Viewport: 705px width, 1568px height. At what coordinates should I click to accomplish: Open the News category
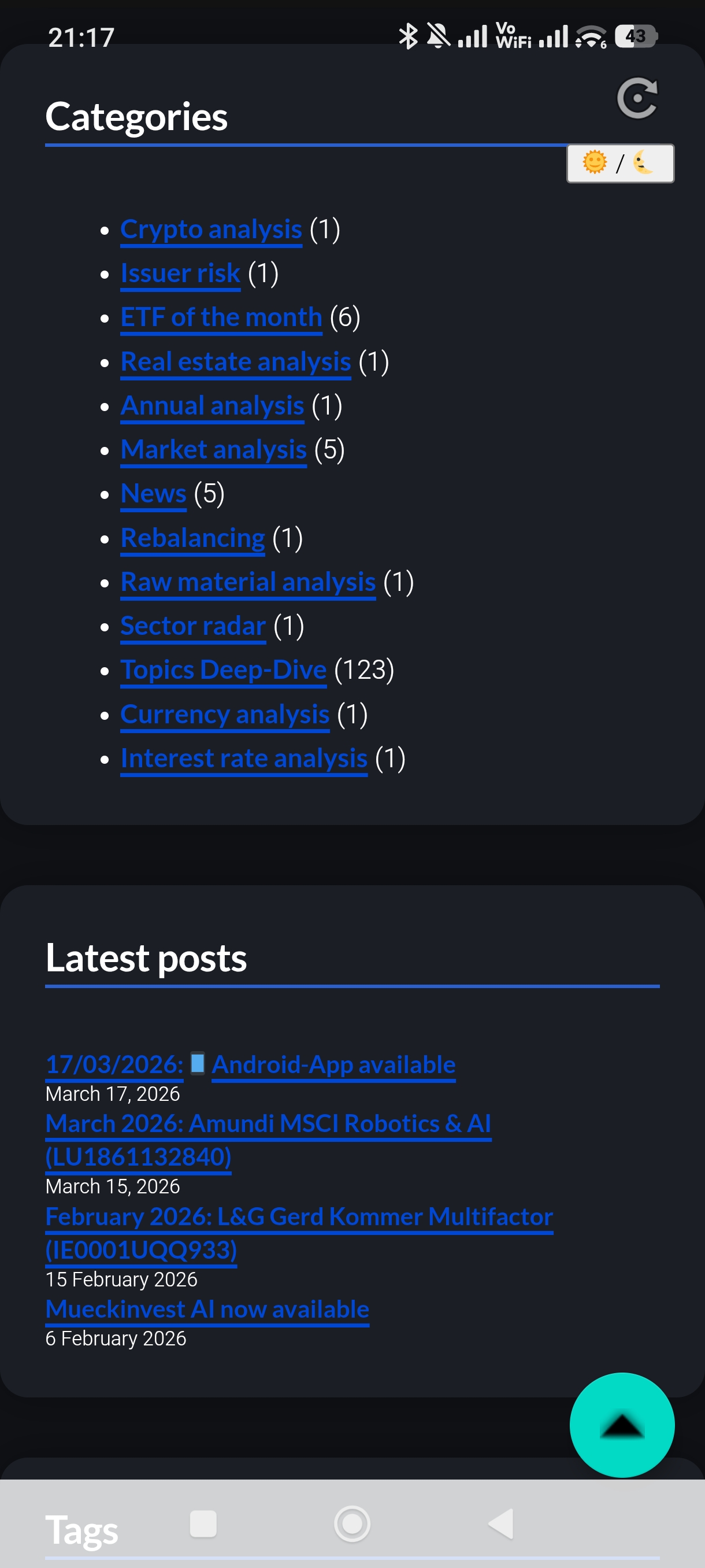point(153,494)
